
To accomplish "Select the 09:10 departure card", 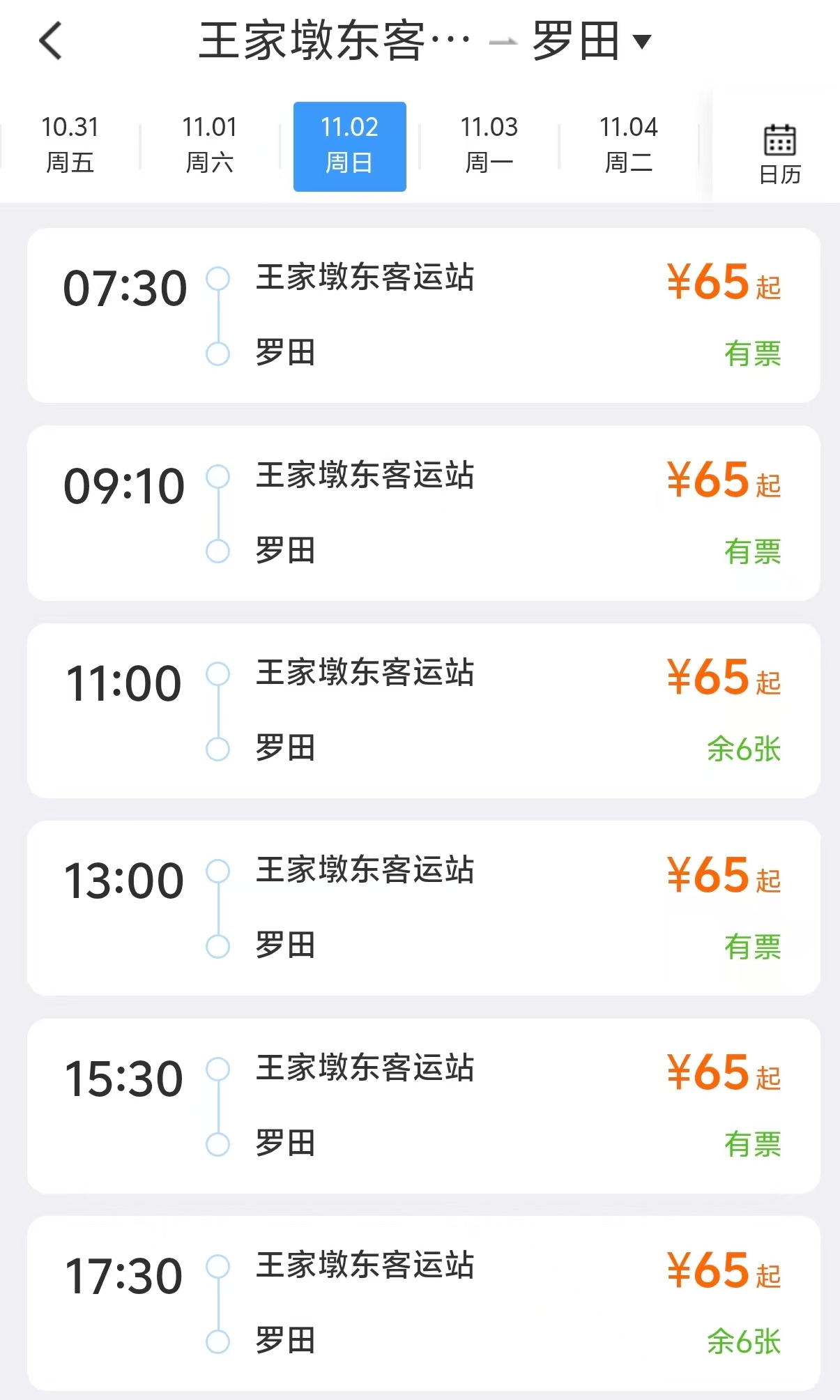I will click(x=423, y=513).
